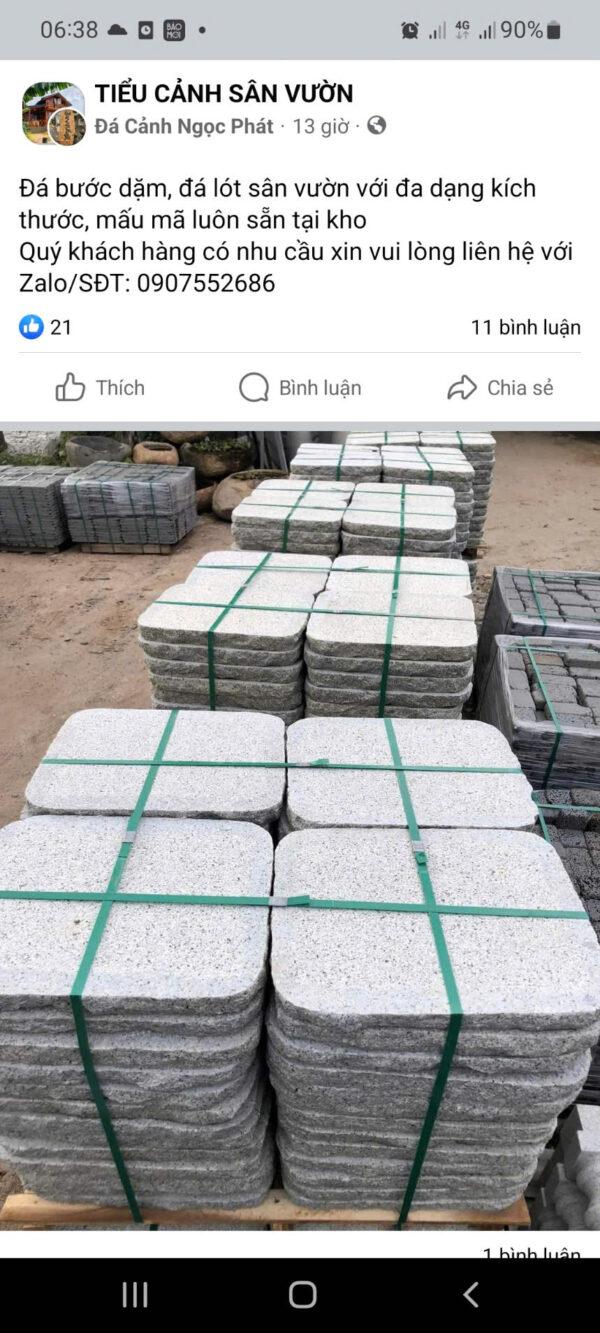Open Đá Cảnh Ngọc Phát's profile
Screen dimensions: 600x1333
pos(184,126)
